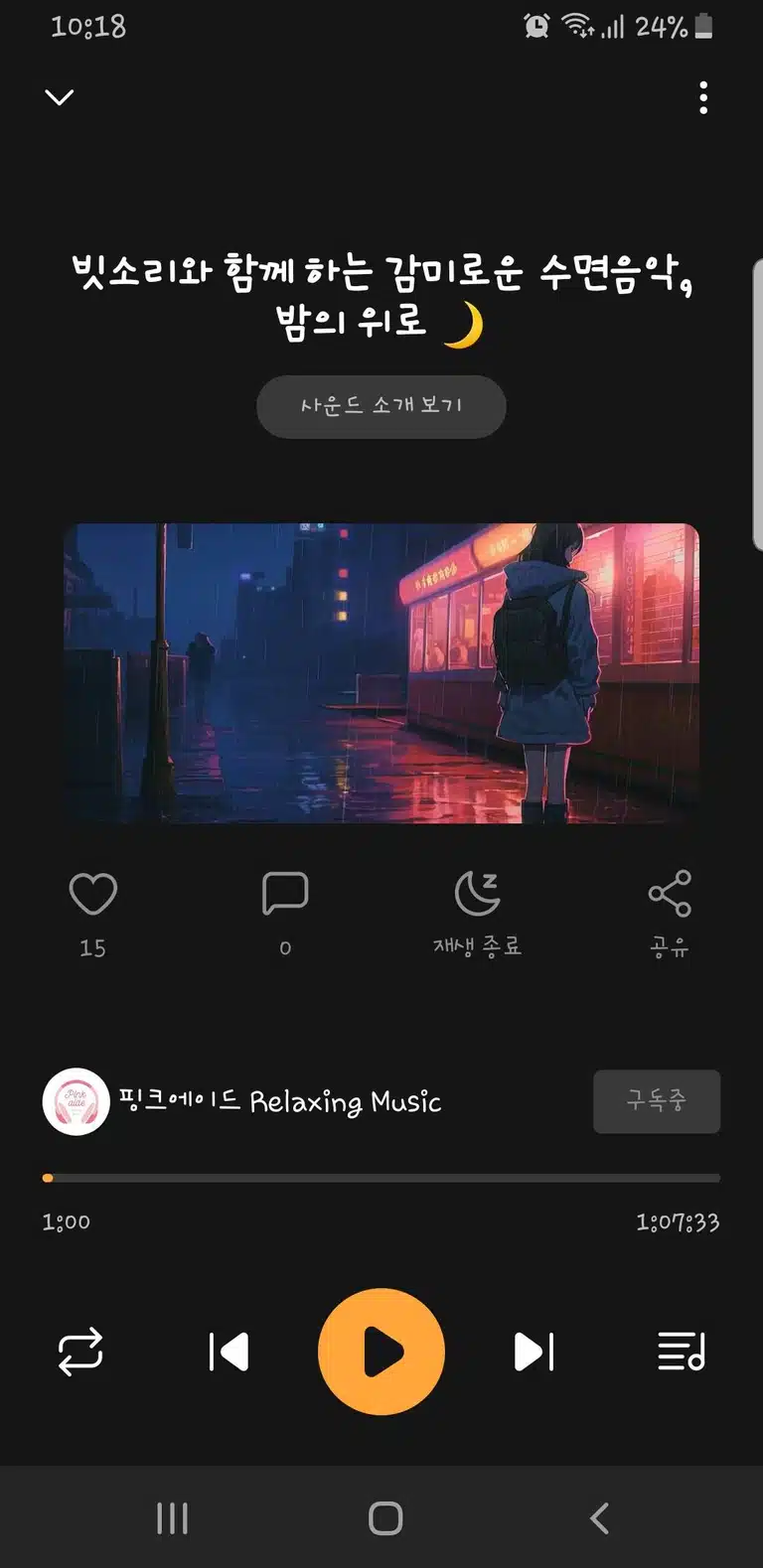Skip to the previous track
This screenshot has height=1568, width=763.
pyautogui.click(x=229, y=1352)
